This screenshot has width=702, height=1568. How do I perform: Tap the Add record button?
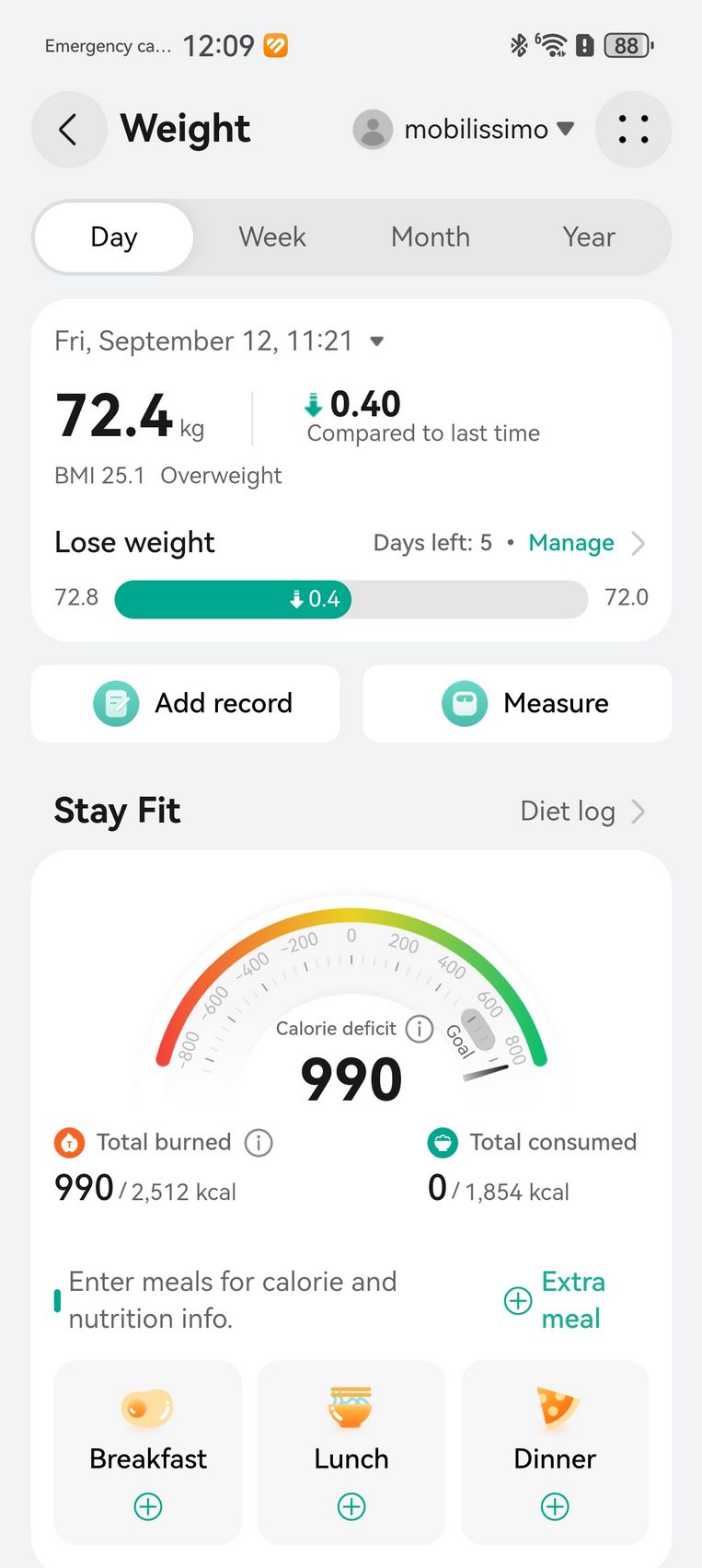coord(186,704)
